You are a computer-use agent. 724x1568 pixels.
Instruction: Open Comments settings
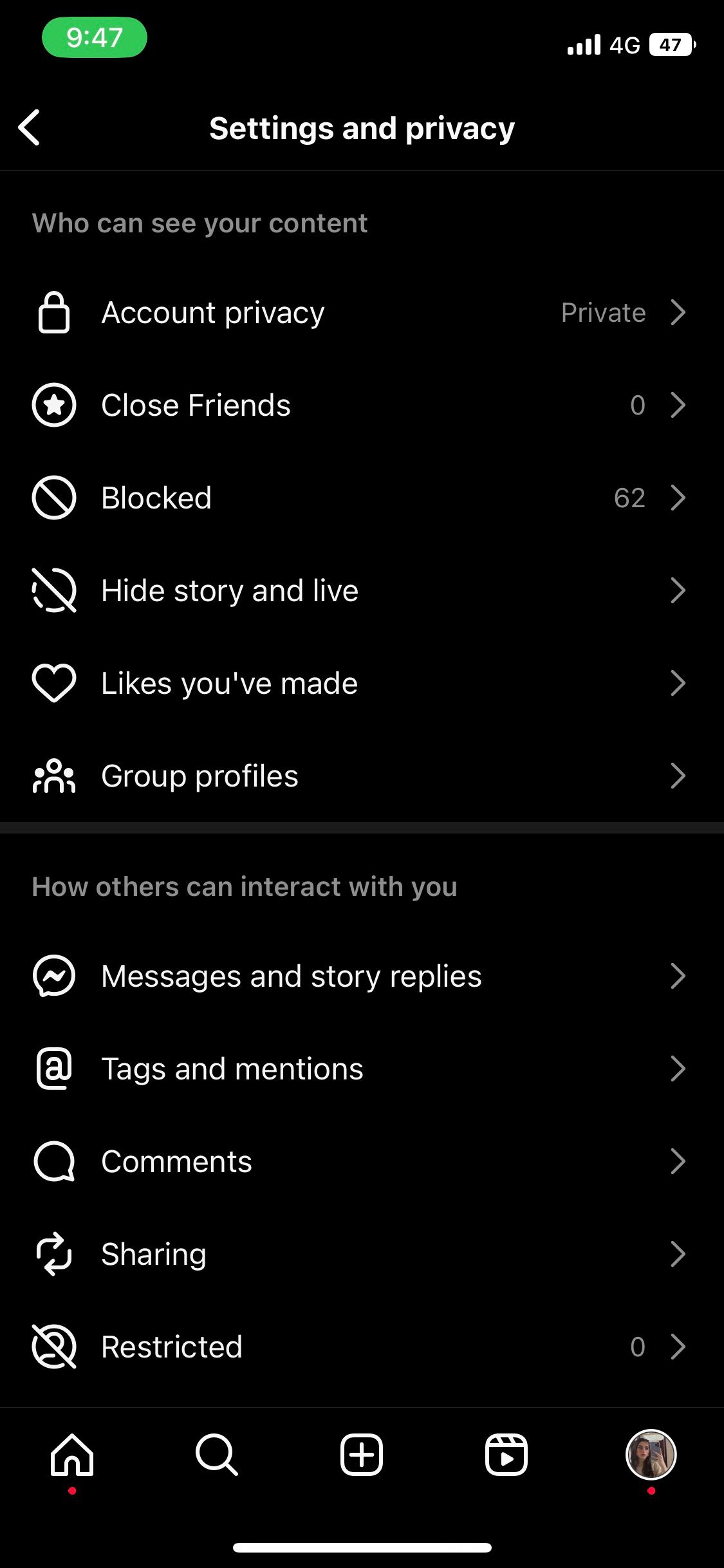360,1162
